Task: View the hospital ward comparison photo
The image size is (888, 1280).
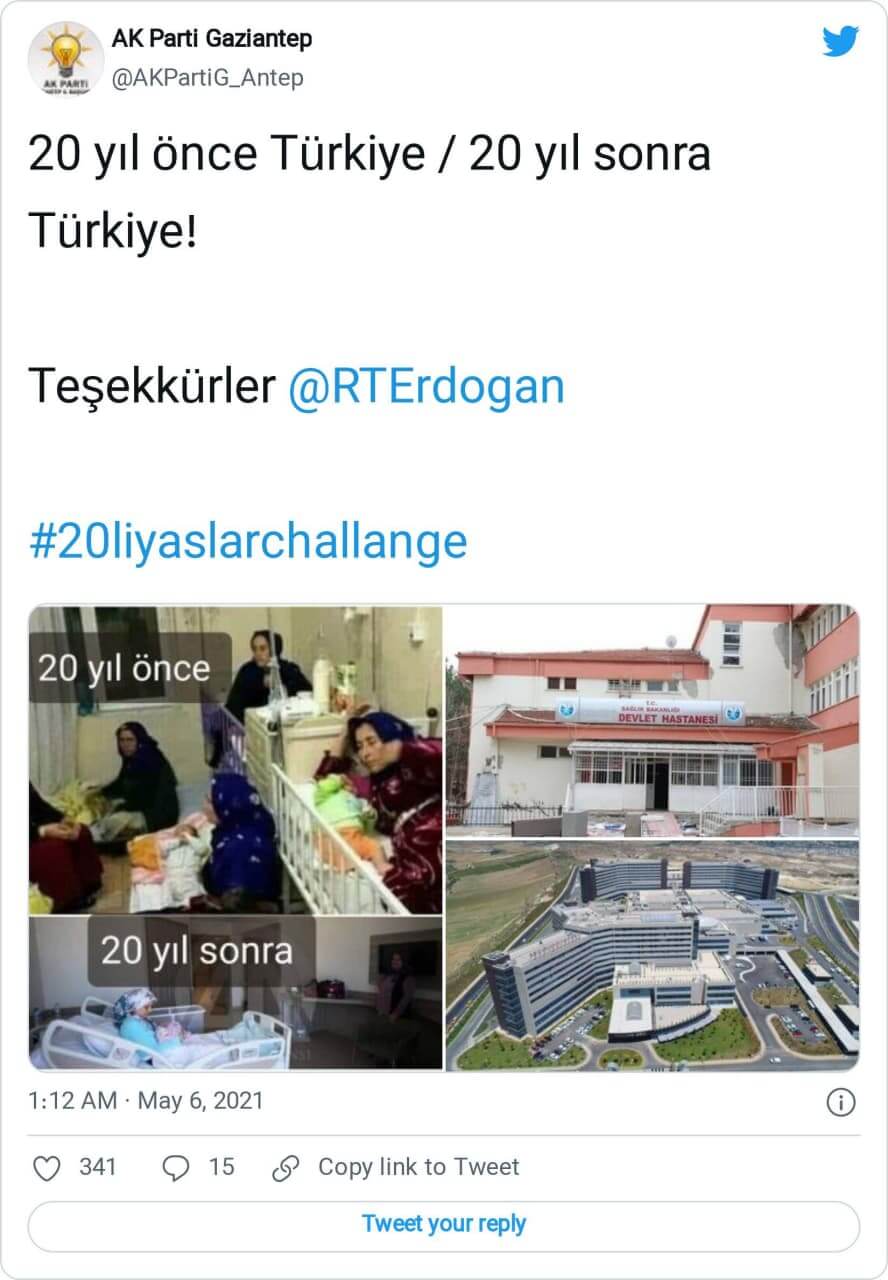Action: coord(236,837)
